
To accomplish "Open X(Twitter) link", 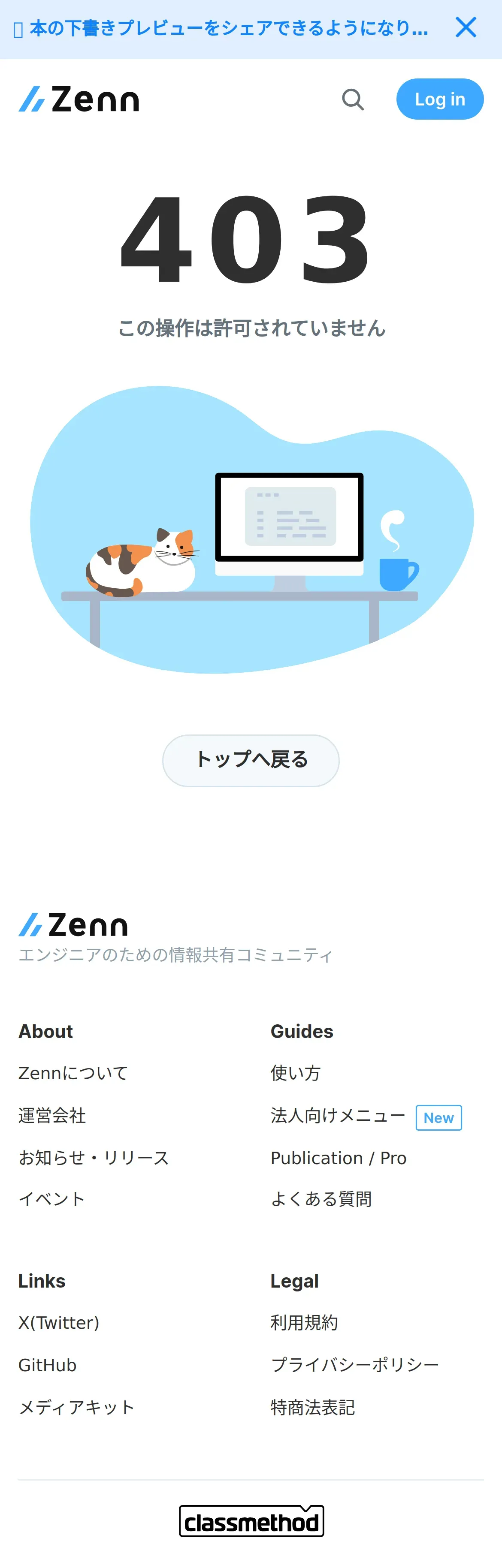I will pyautogui.click(x=59, y=1323).
